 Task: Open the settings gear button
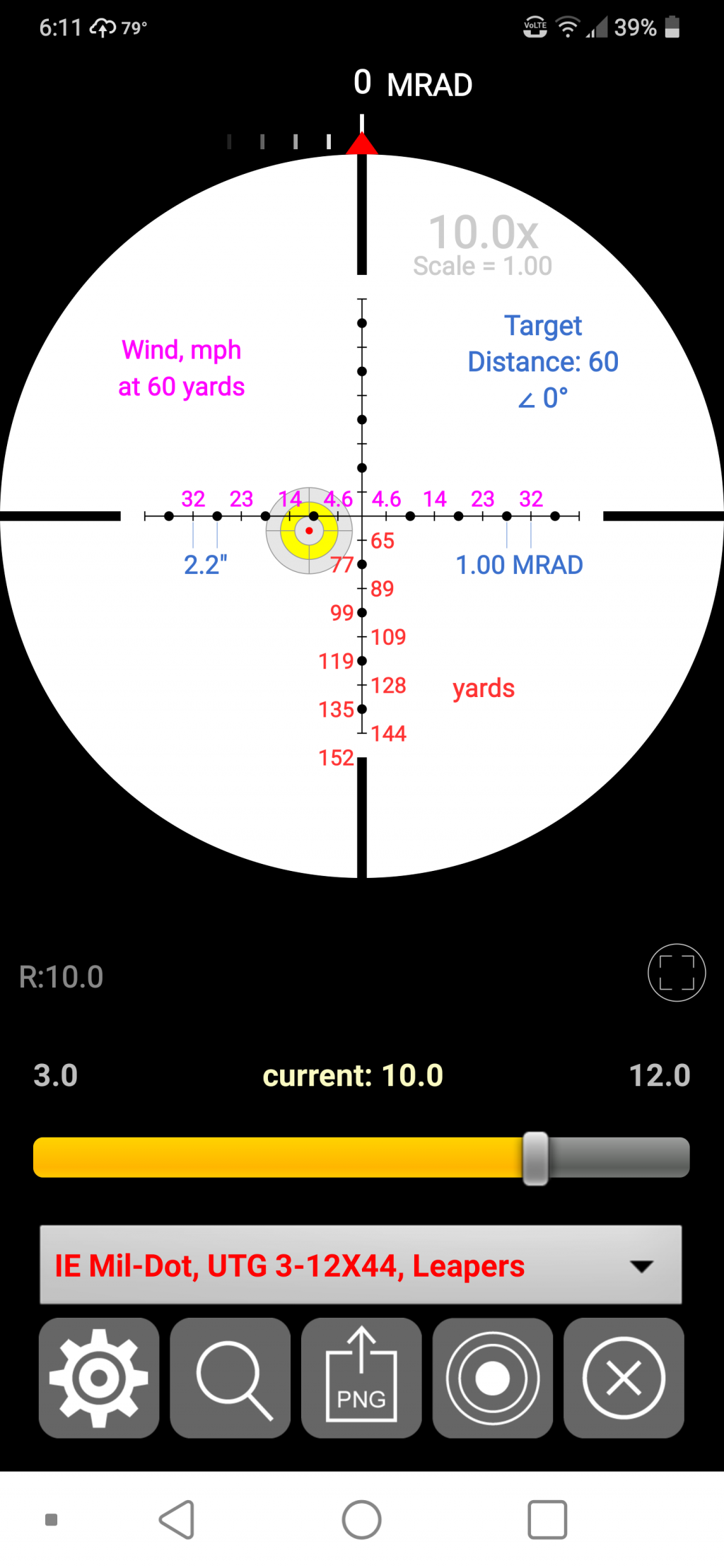pos(99,1378)
